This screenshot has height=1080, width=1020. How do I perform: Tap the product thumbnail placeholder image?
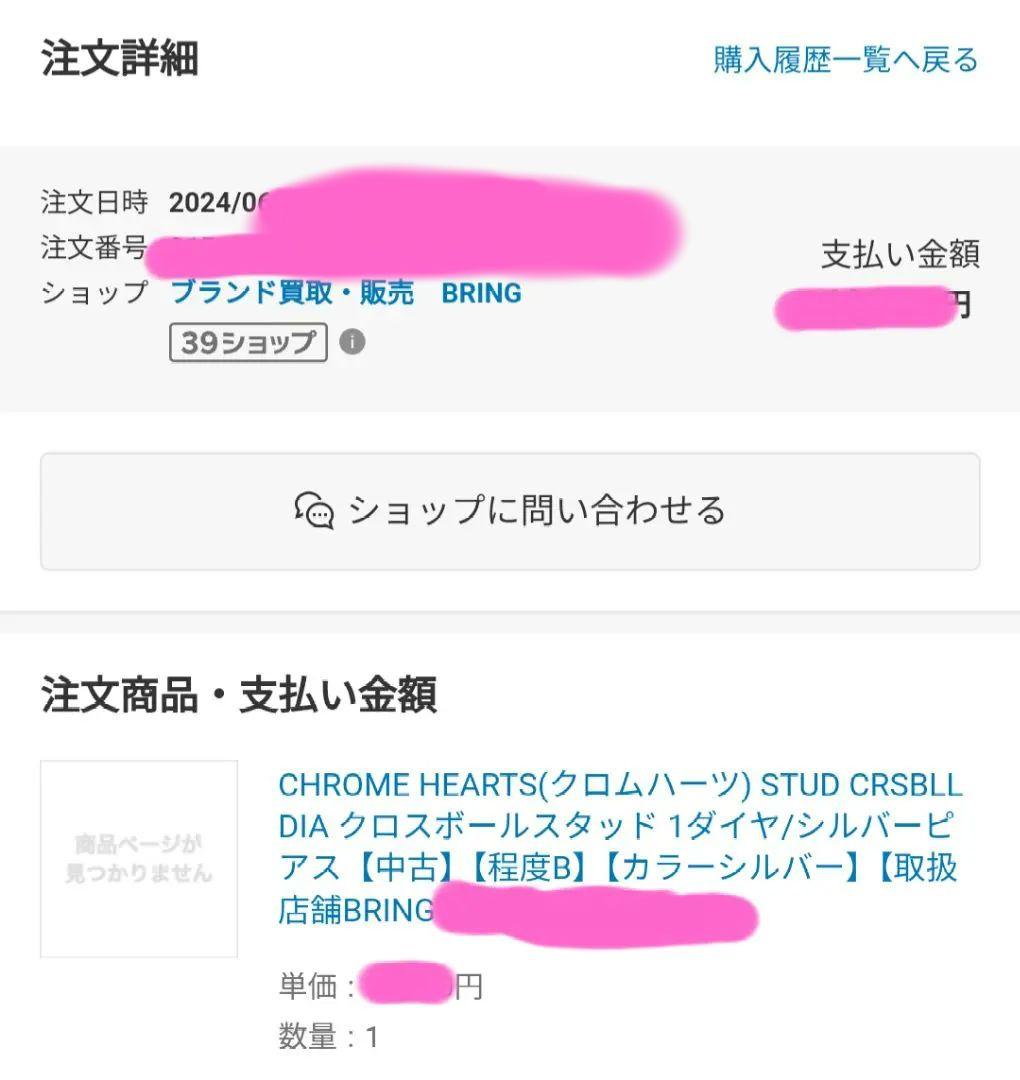139,859
